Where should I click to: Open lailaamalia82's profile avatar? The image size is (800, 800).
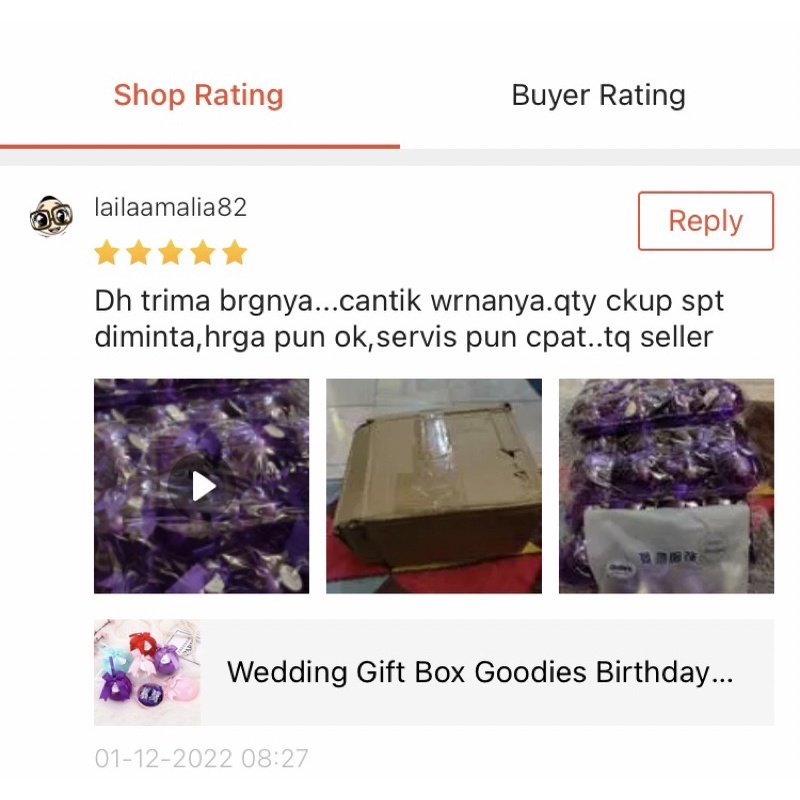click(51, 216)
